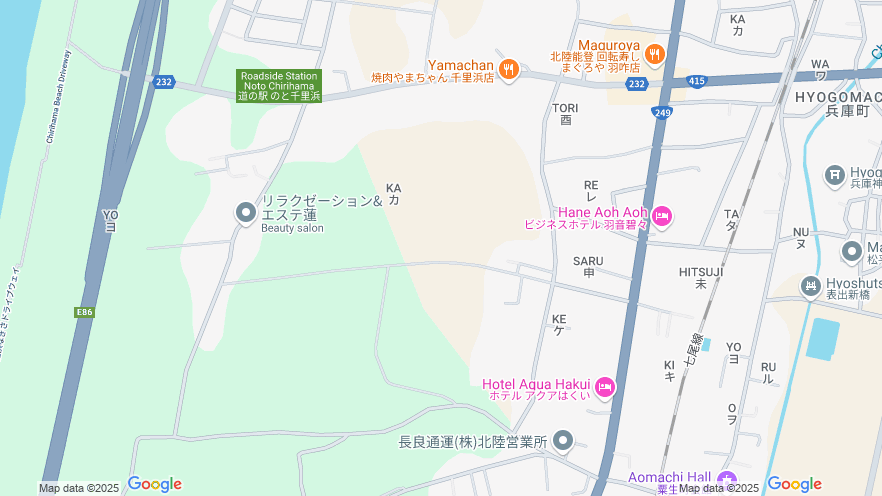Tap Roadside Station Noto Chirihama label
Image resolution: width=882 pixels, height=496 pixels.
(x=279, y=86)
